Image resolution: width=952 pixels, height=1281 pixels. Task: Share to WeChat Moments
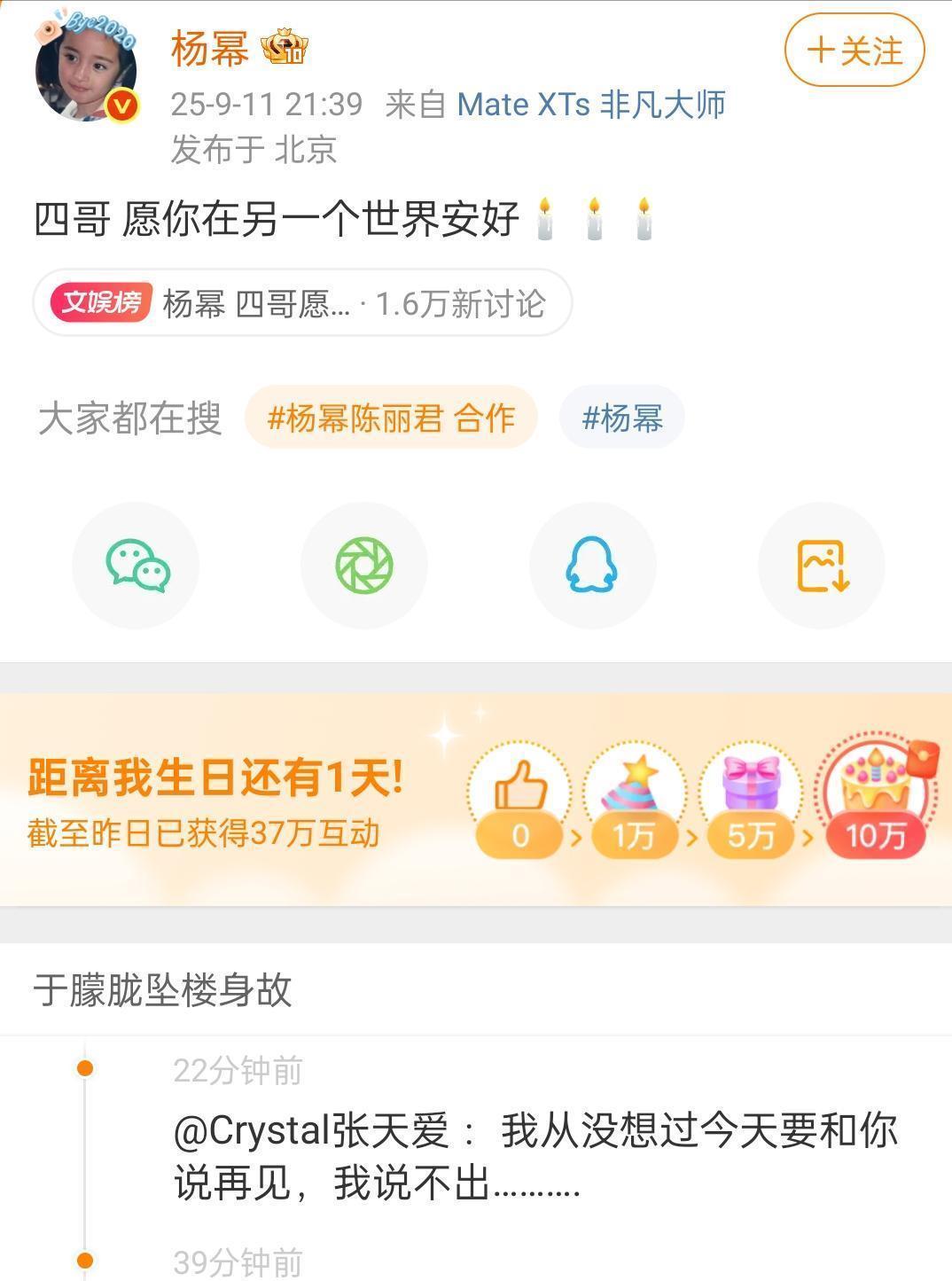(364, 566)
